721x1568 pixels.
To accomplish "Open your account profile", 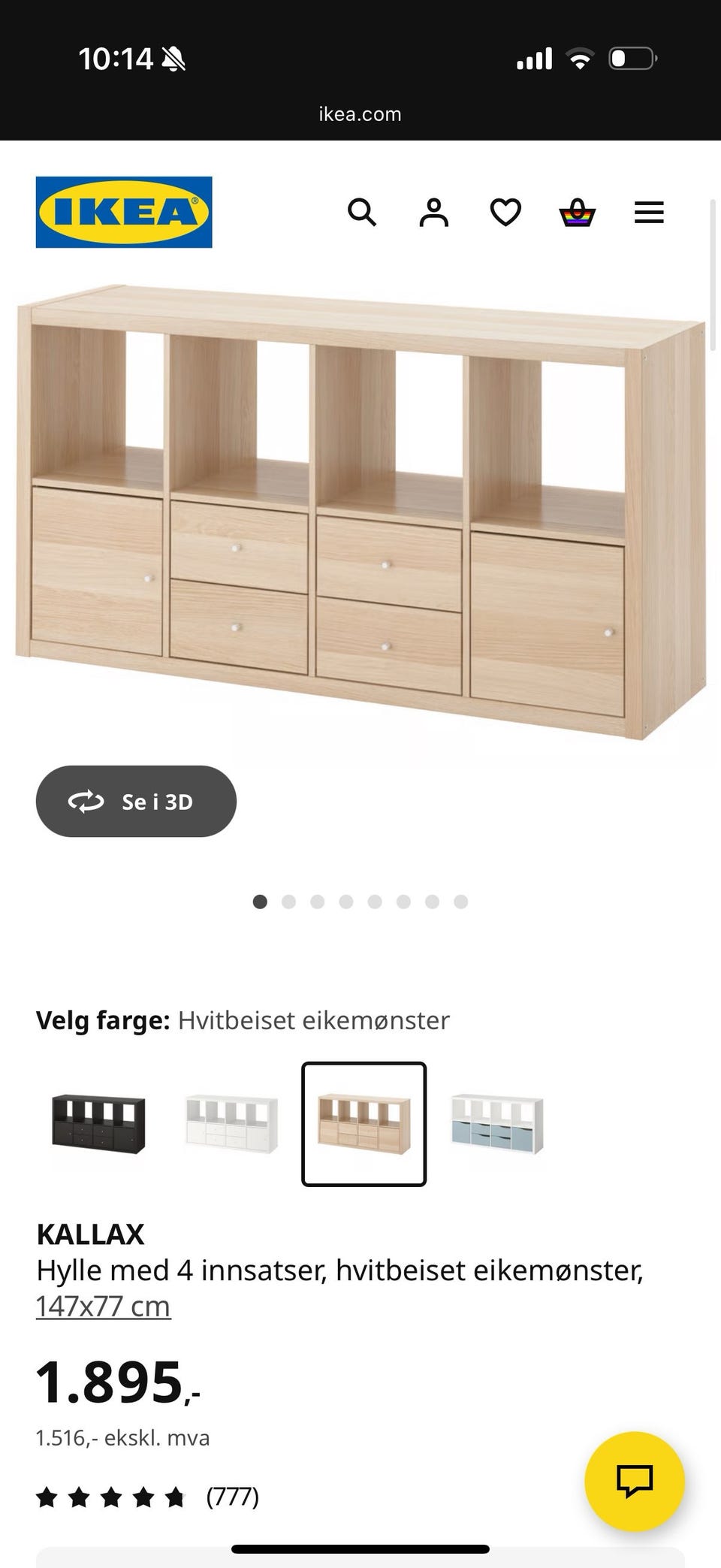I will click(434, 213).
